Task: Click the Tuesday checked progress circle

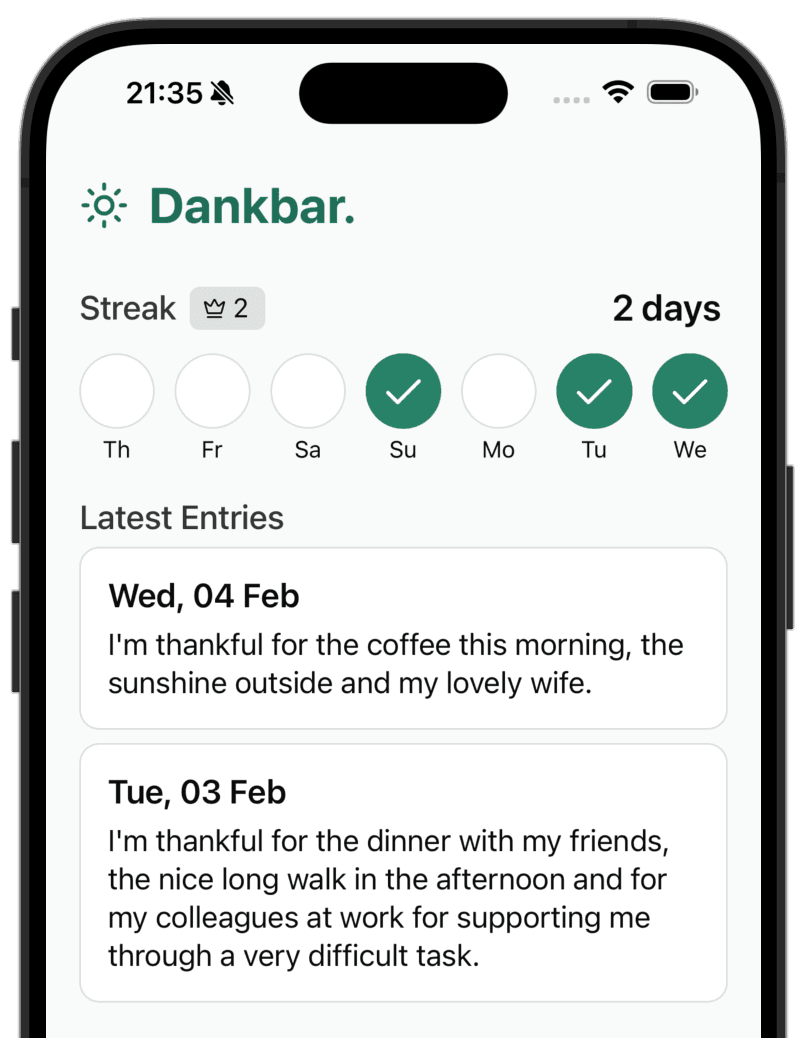Action: click(593, 390)
